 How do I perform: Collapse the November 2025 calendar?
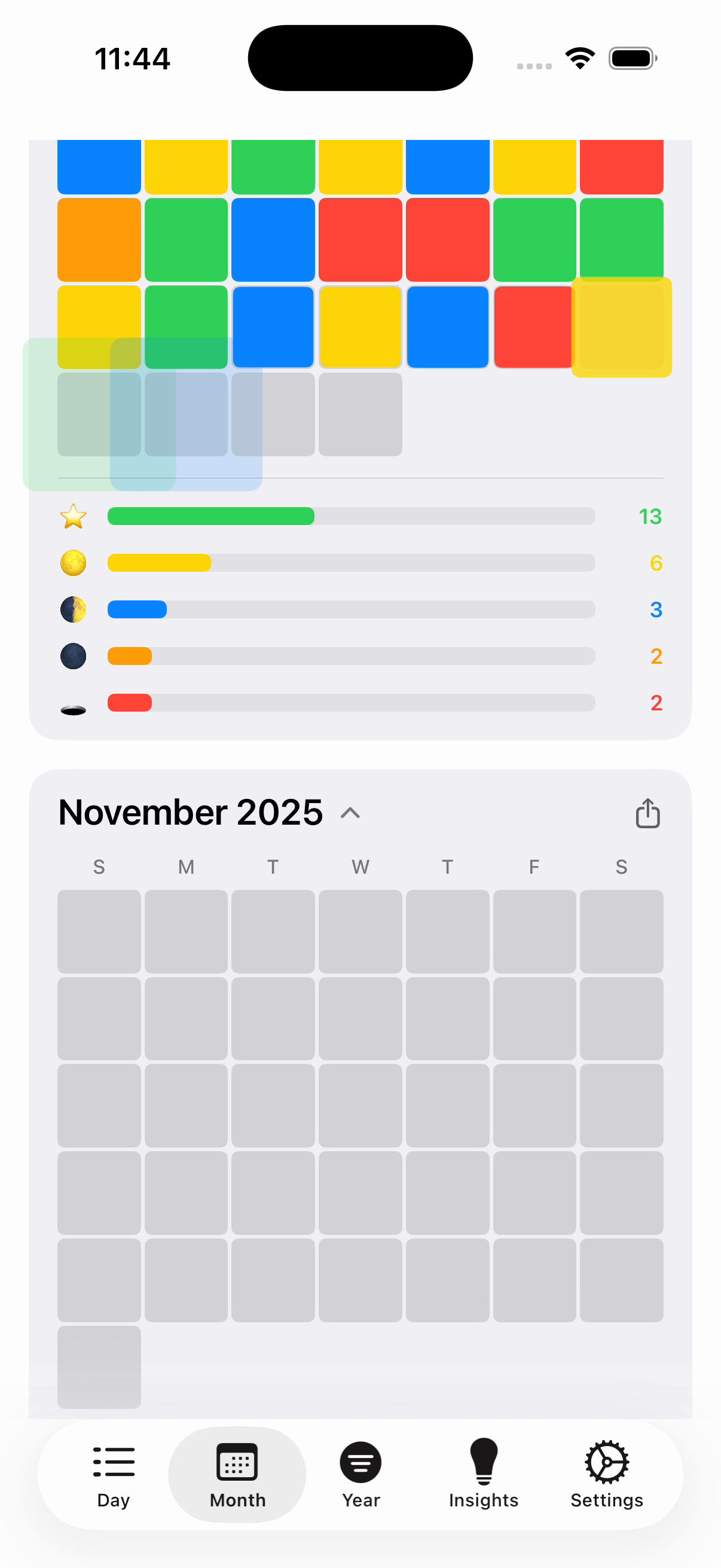tap(350, 813)
